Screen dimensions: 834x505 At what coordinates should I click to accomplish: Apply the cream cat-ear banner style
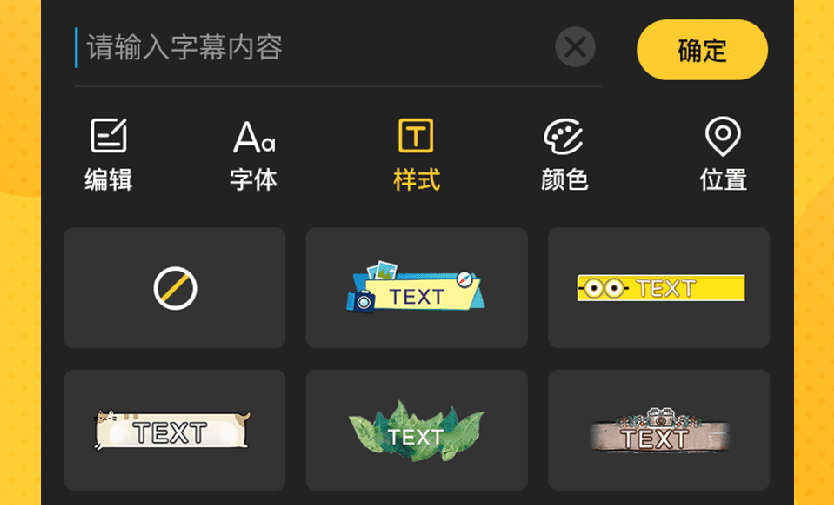coord(175,431)
